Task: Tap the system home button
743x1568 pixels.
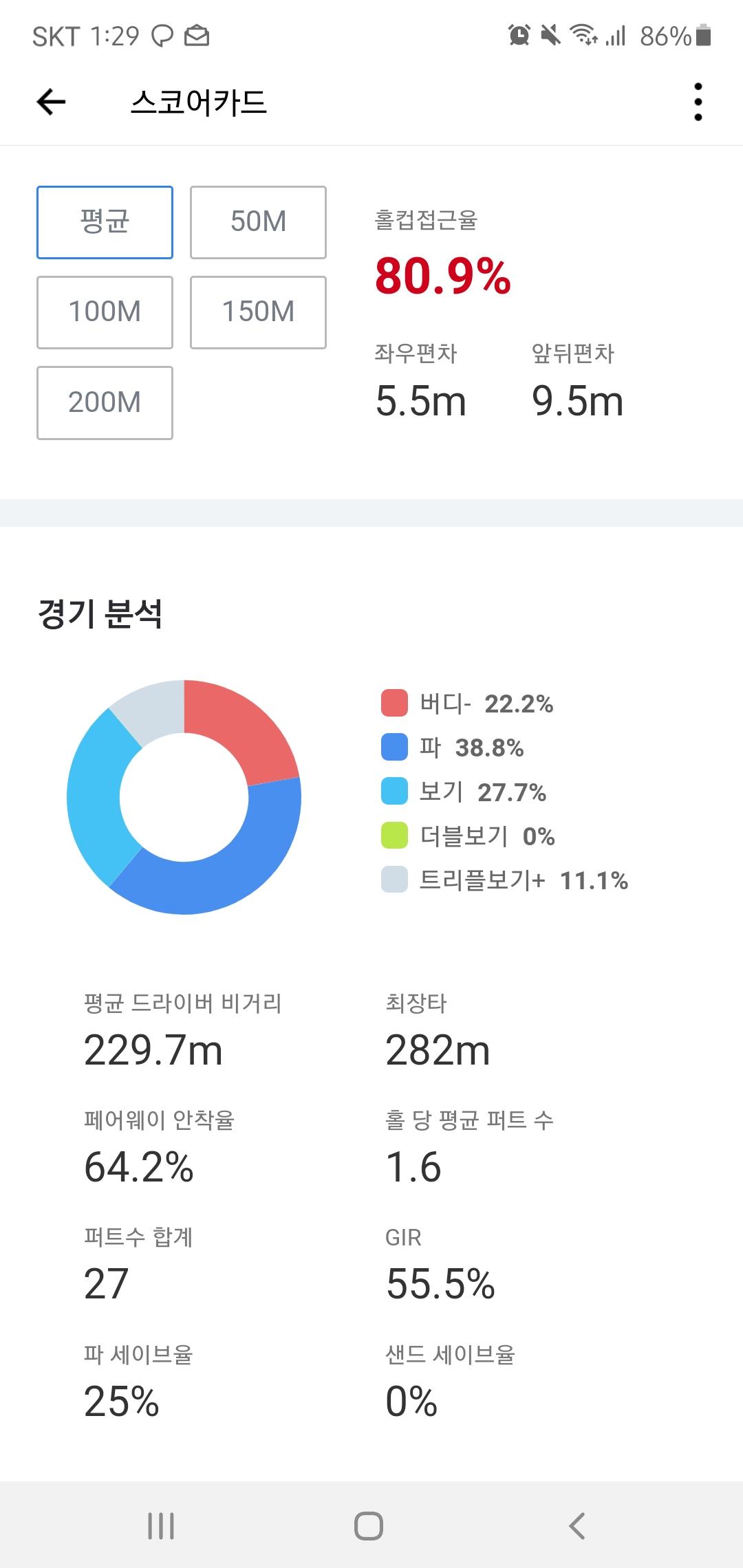Action: 369,1525
